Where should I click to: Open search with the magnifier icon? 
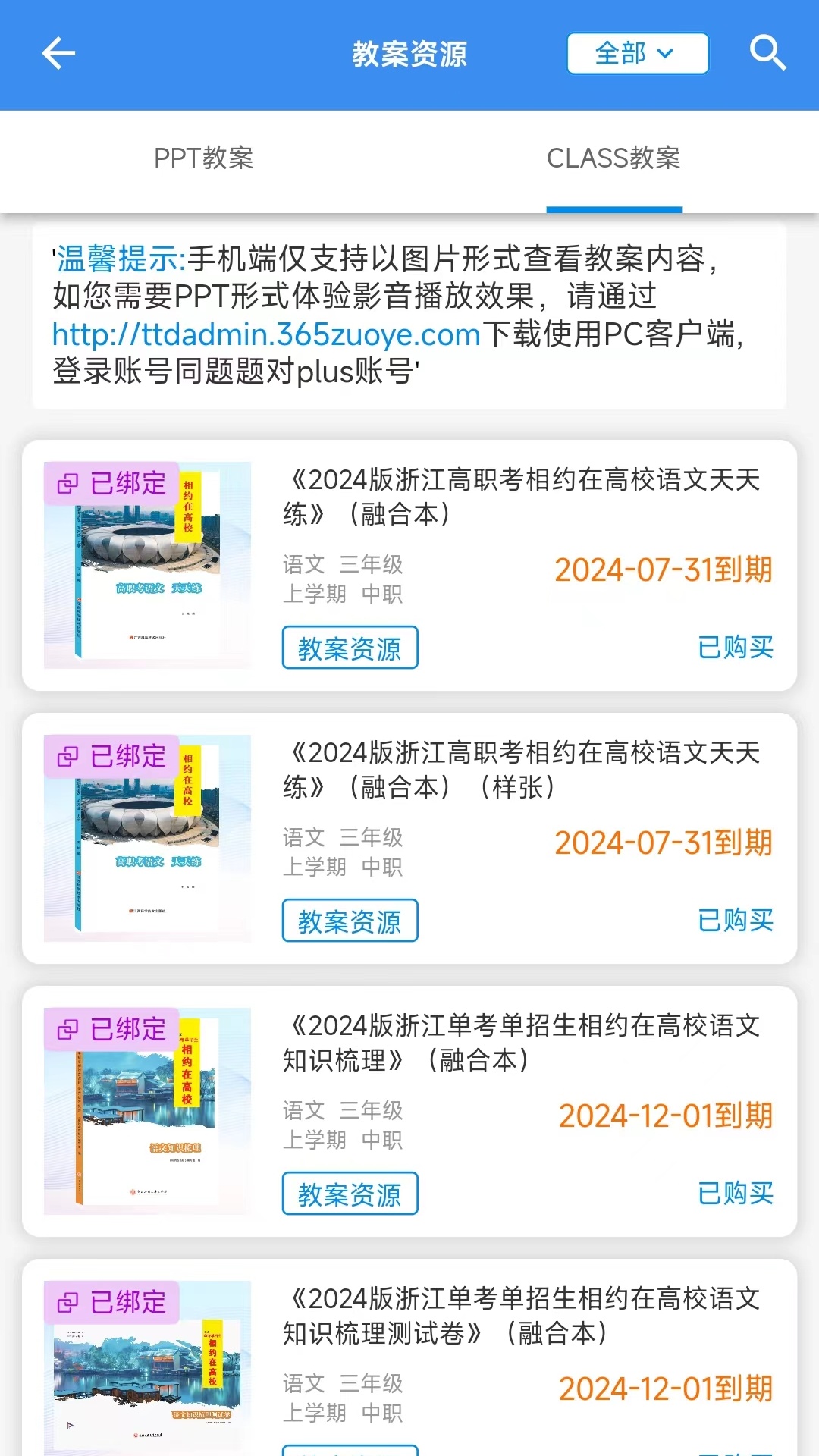click(768, 53)
